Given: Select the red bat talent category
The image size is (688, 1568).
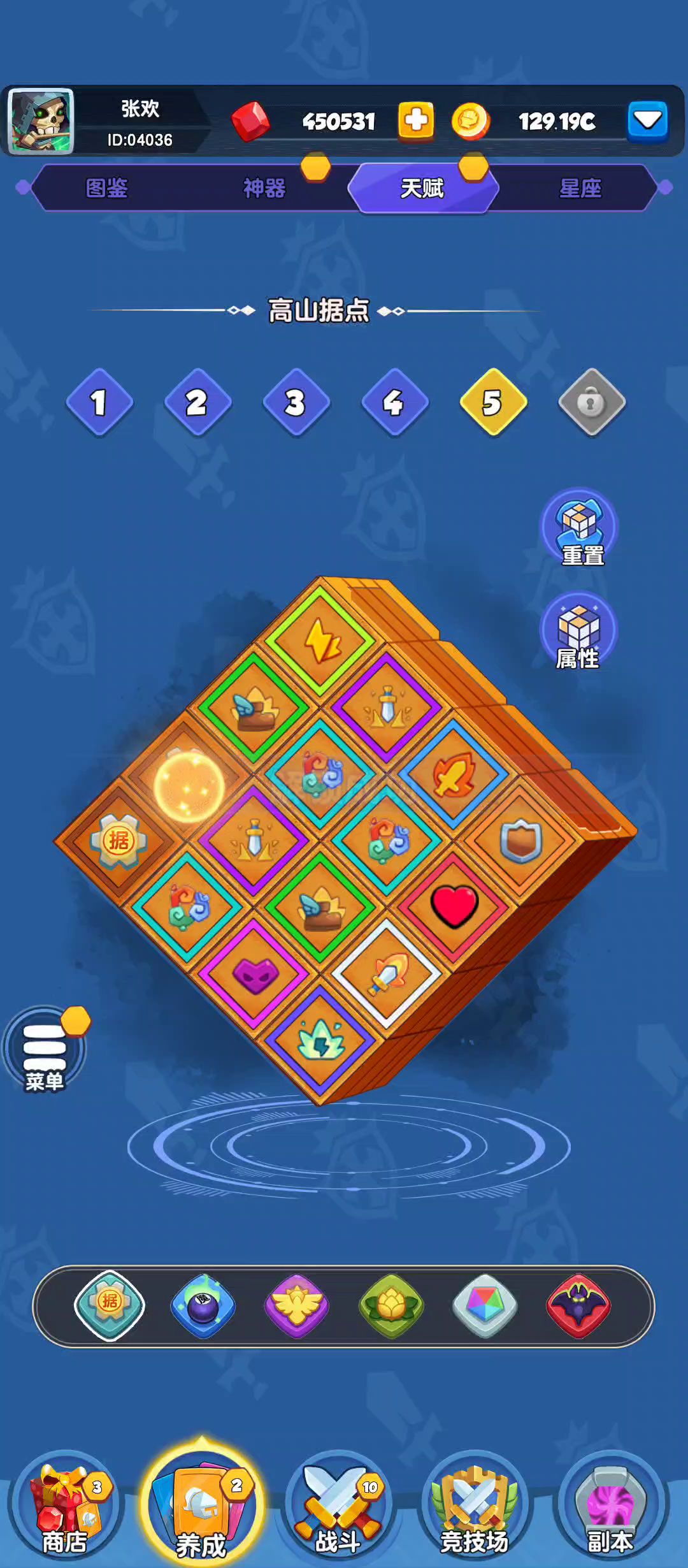Looking at the screenshot, I should (578, 1306).
